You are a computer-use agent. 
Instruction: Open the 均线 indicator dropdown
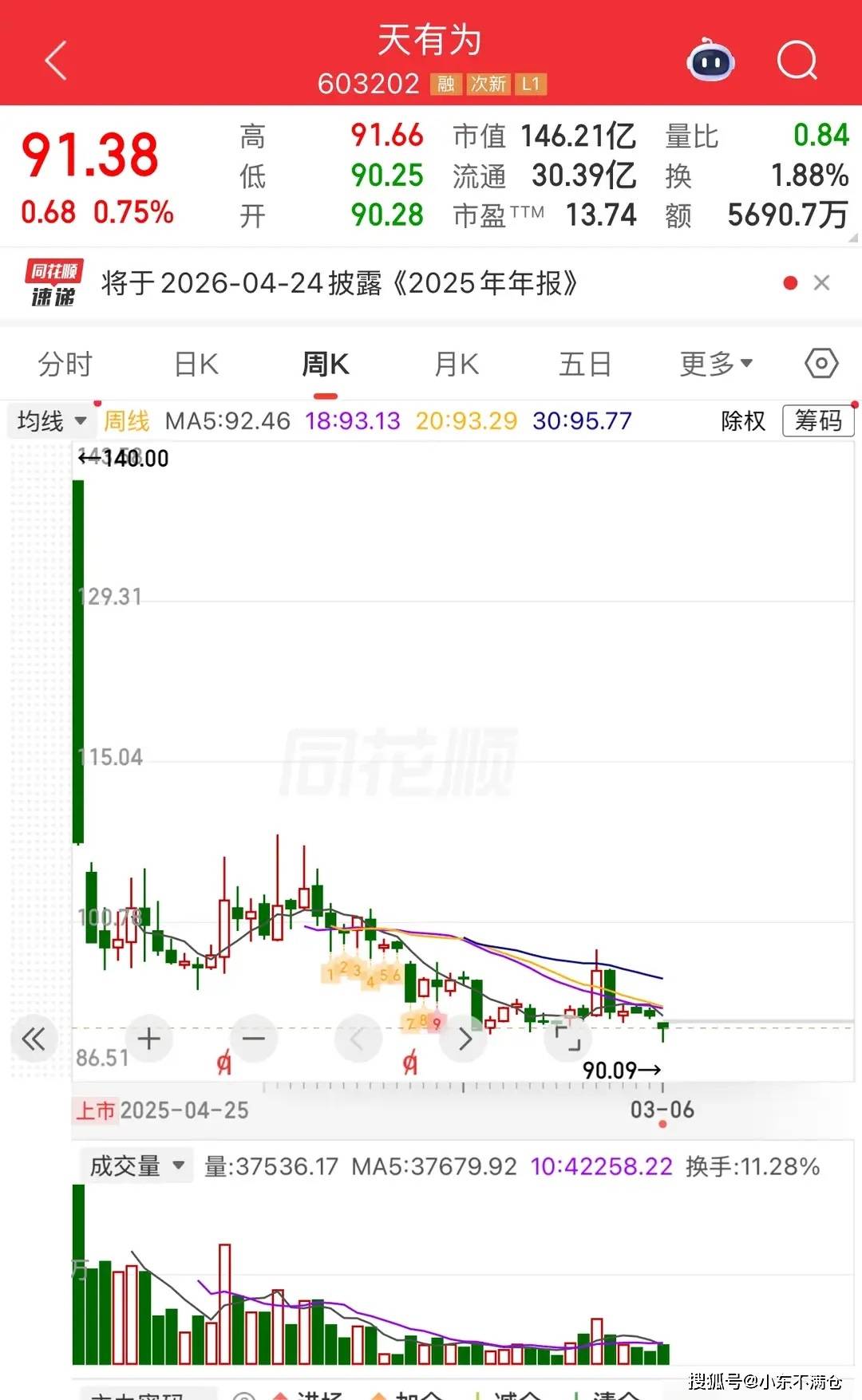tap(51, 420)
